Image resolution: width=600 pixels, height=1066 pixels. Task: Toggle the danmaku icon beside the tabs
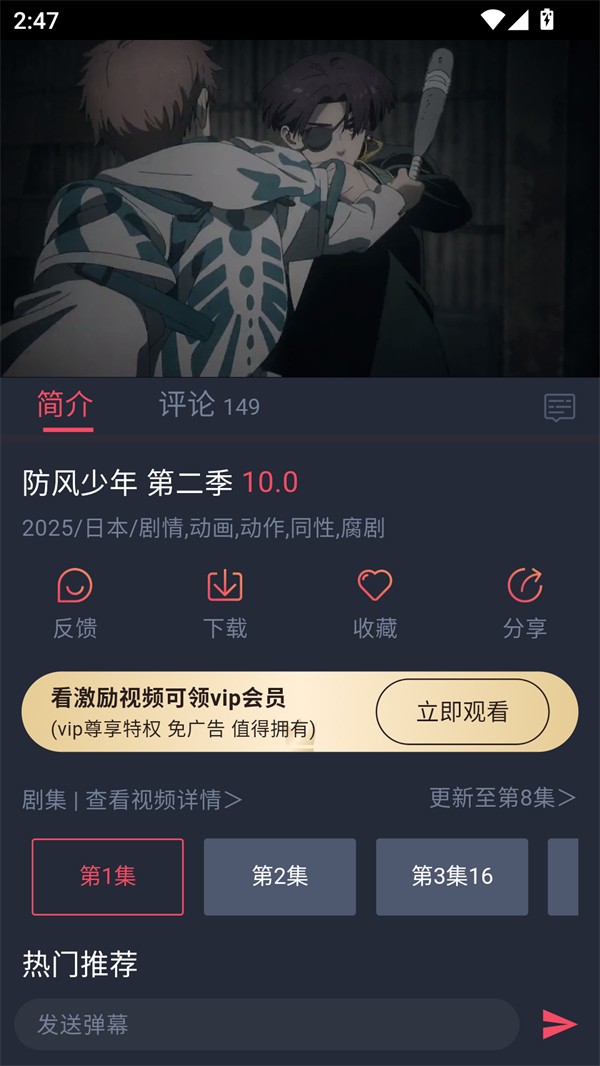coord(559,407)
